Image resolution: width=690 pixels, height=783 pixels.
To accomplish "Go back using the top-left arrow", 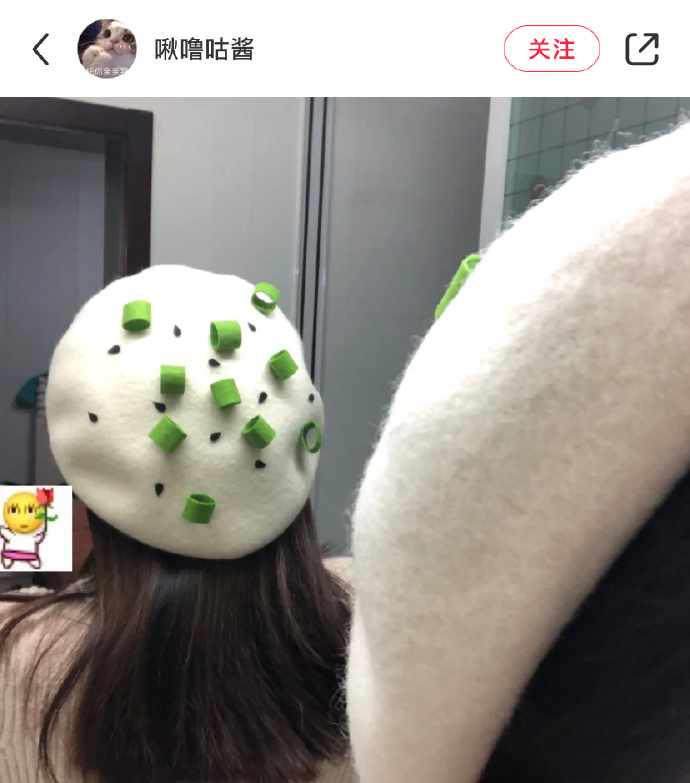I will click(x=41, y=49).
